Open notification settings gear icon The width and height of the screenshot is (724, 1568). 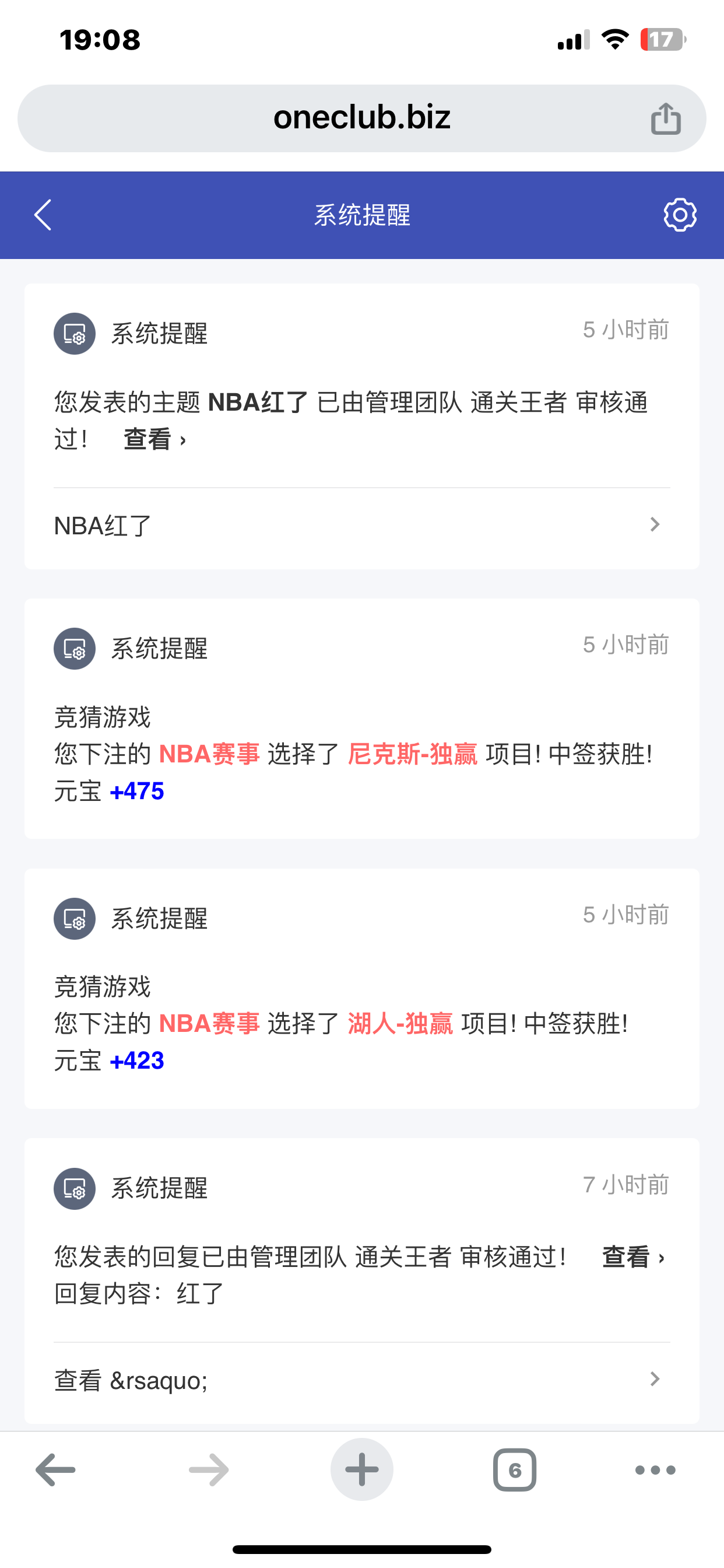tap(680, 215)
